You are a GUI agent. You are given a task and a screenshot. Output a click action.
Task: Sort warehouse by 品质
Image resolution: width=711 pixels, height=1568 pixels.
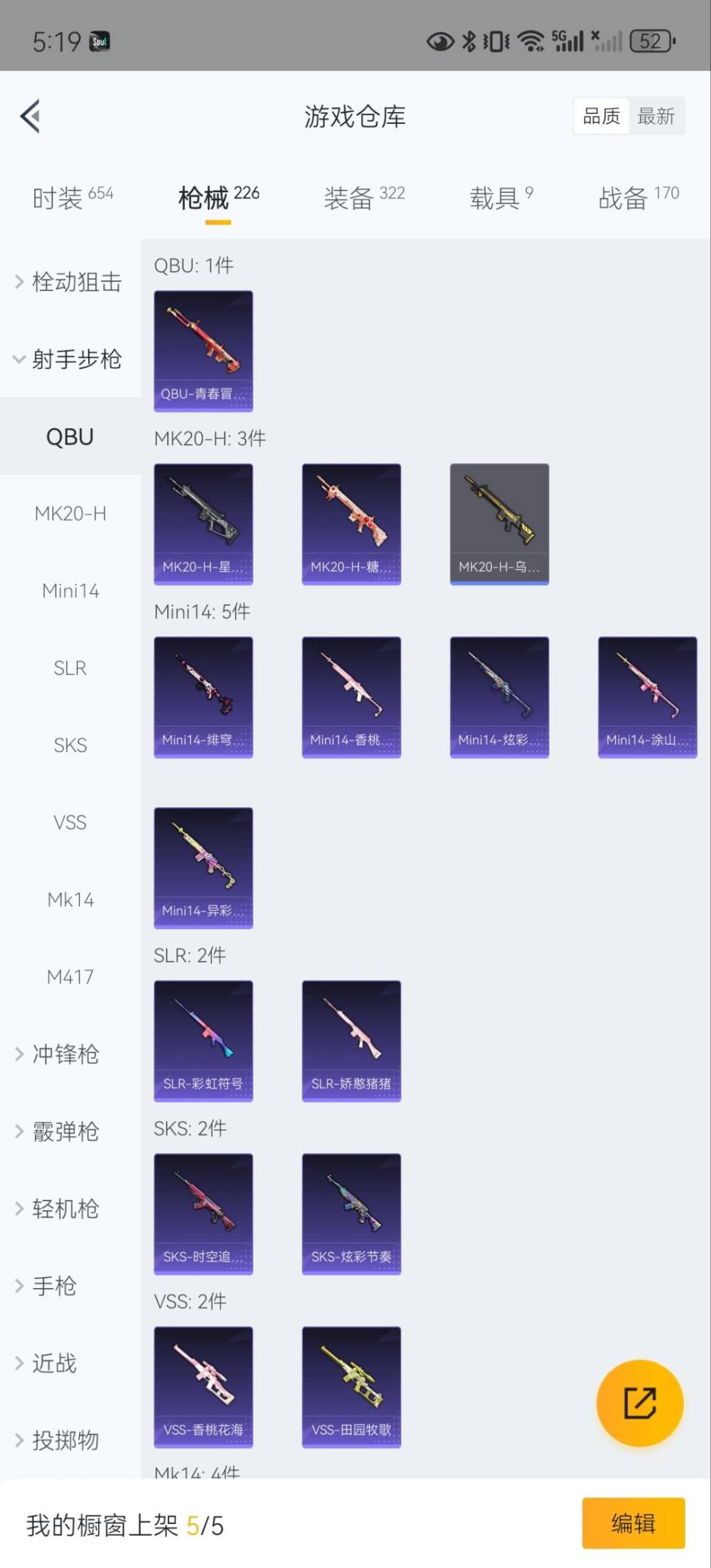tap(601, 117)
